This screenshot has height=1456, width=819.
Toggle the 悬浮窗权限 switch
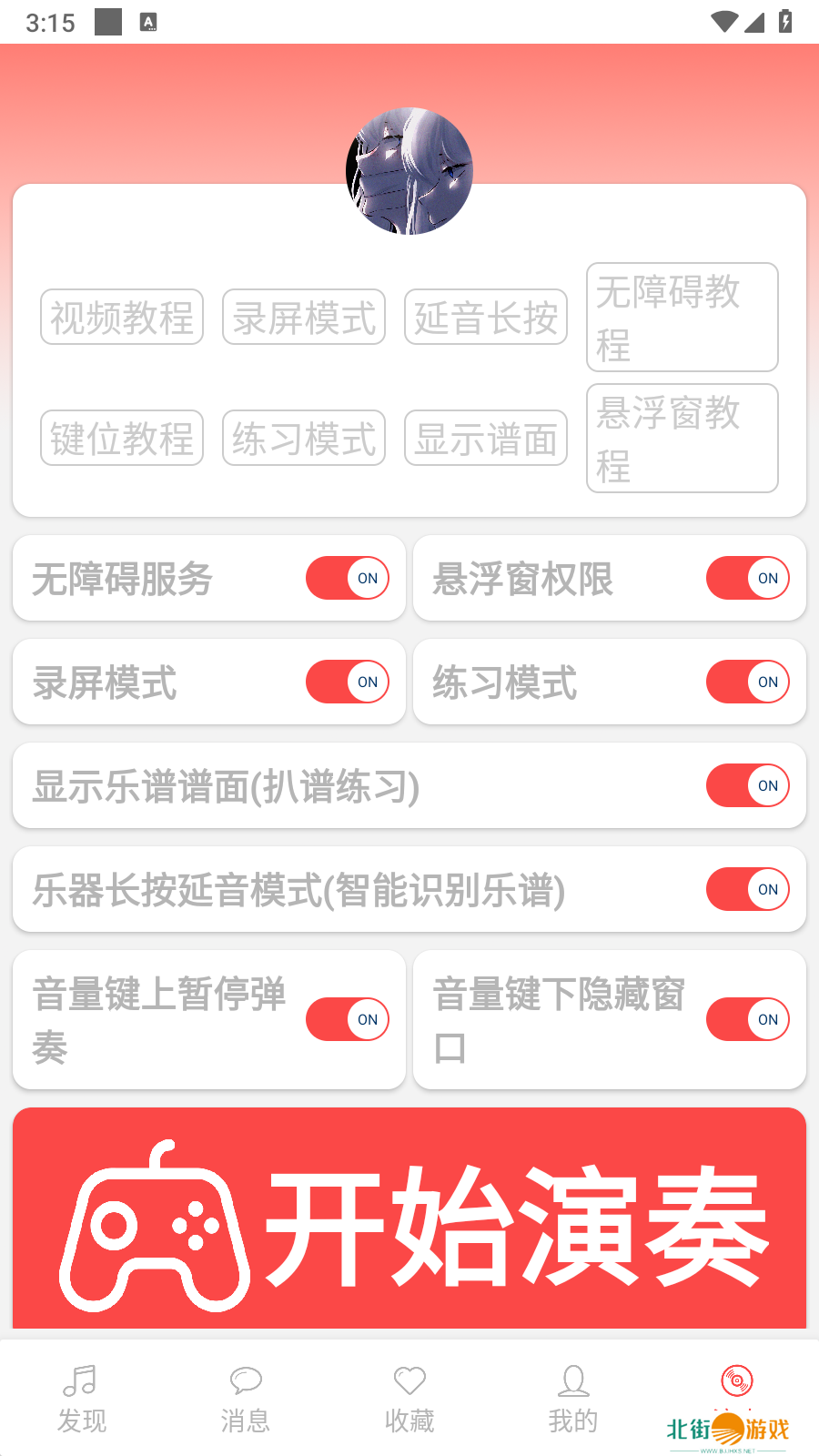click(748, 579)
